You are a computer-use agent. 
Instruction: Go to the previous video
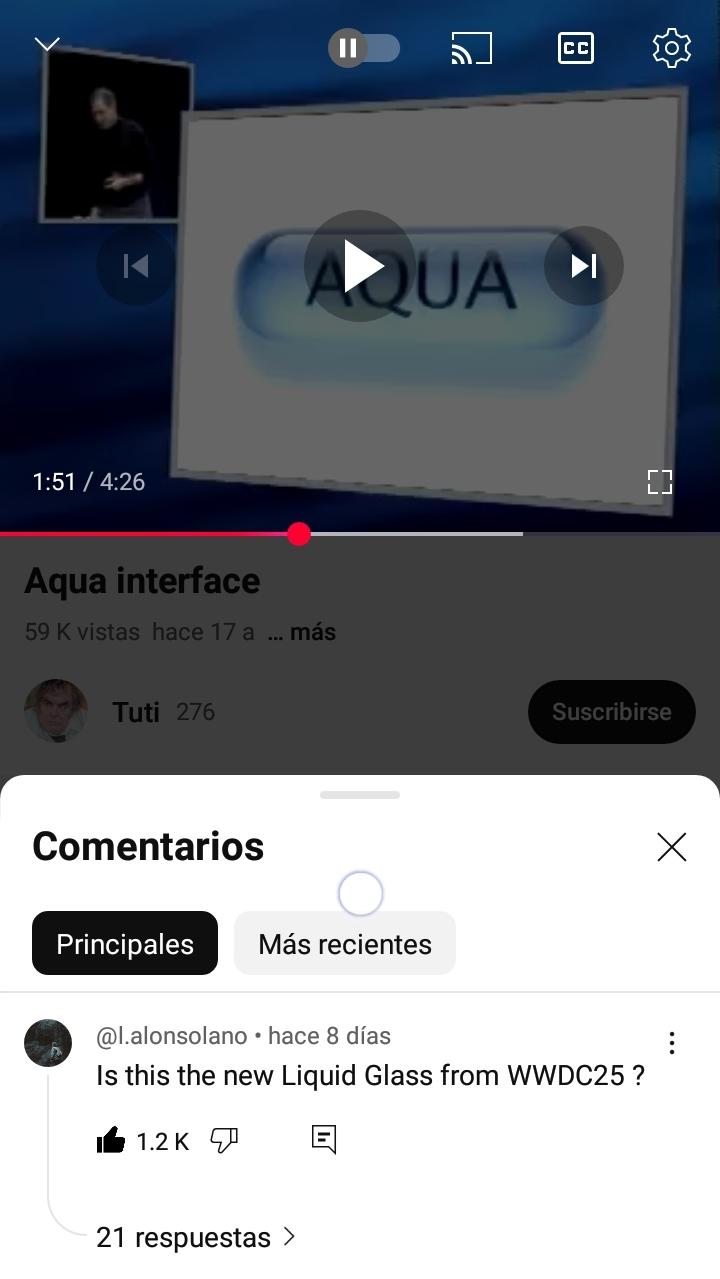(x=136, y=266)
